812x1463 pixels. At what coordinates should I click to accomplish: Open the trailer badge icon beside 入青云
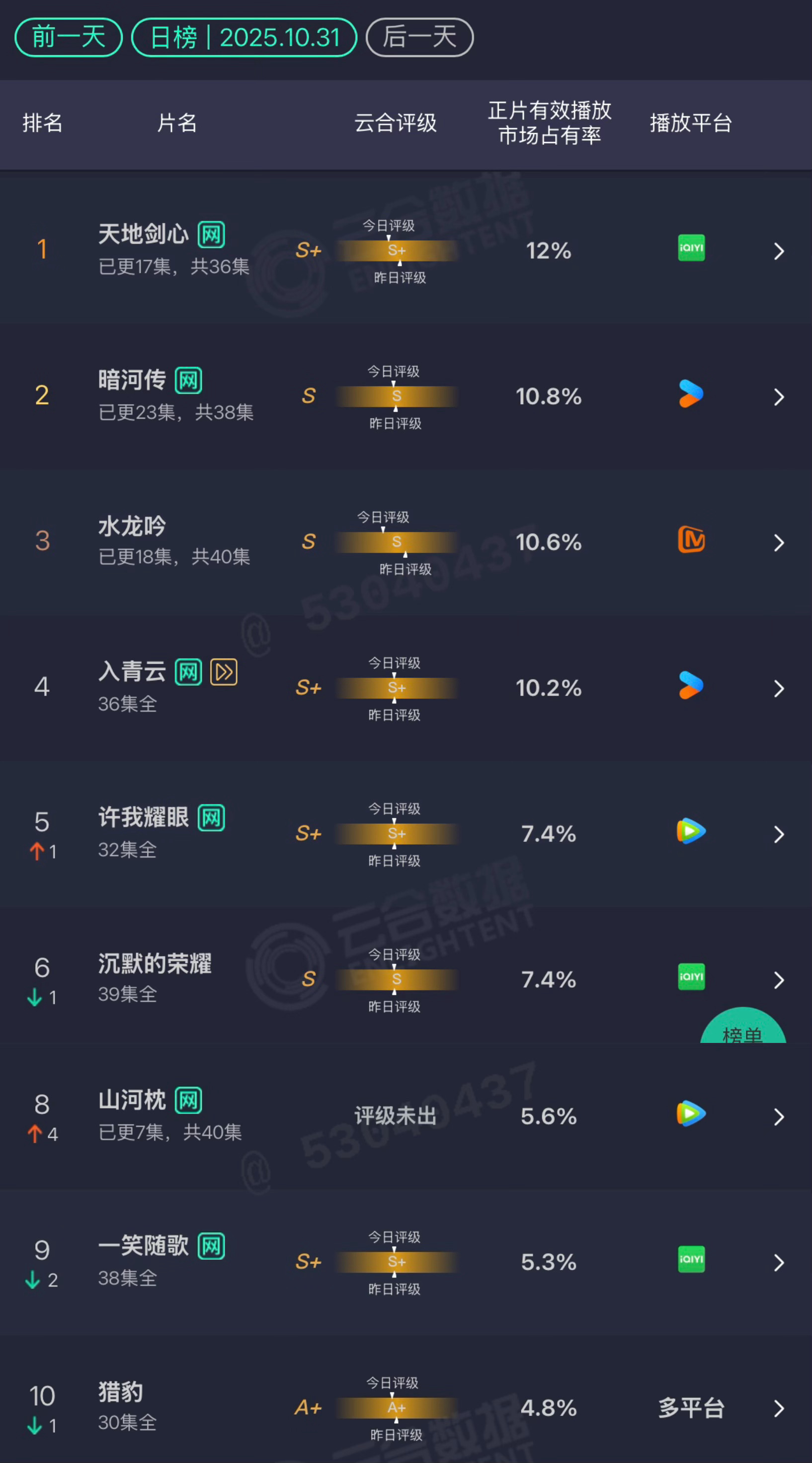(223, 671)
